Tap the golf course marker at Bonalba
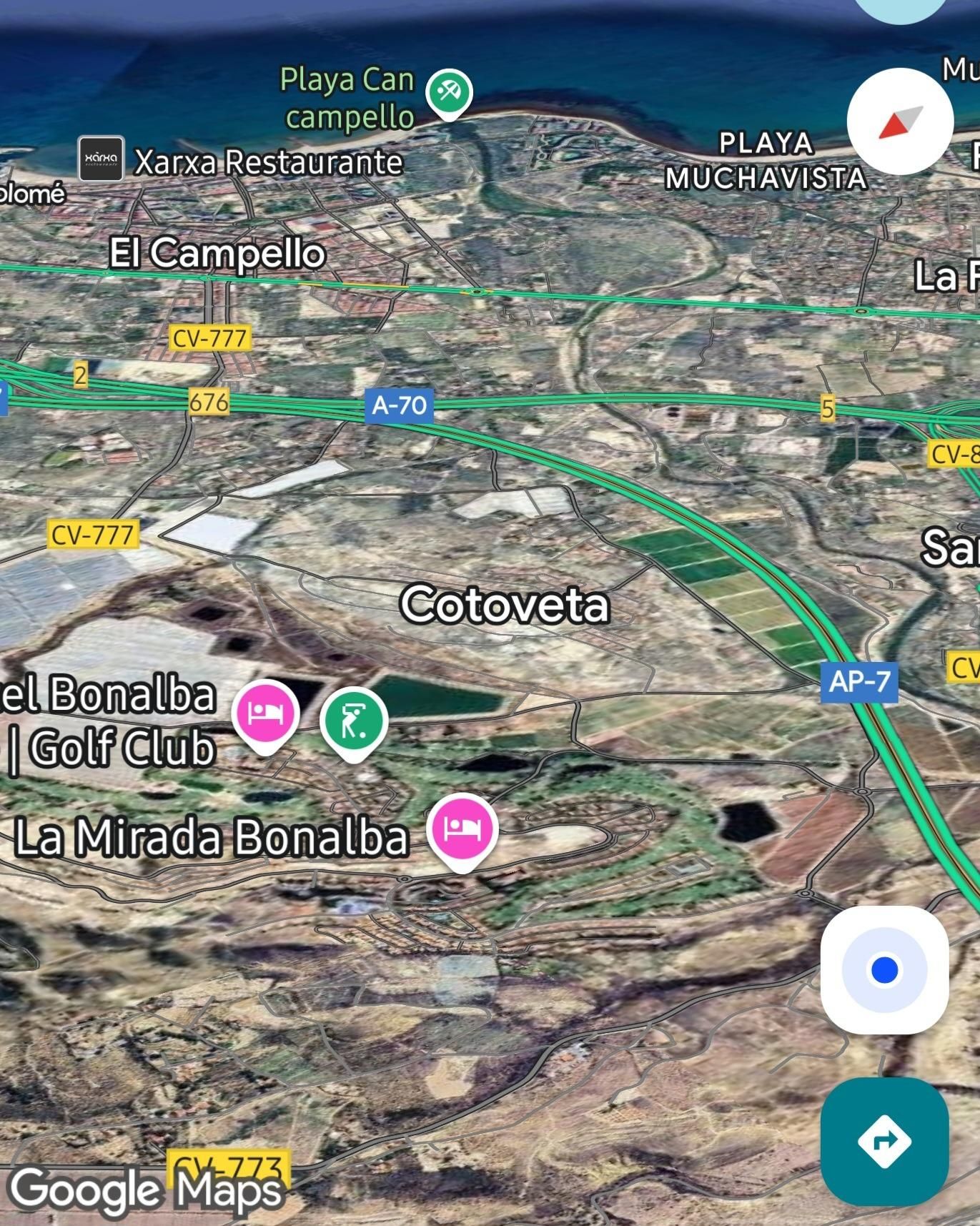This screenshot has width=980, height=1226. point(354,722)
